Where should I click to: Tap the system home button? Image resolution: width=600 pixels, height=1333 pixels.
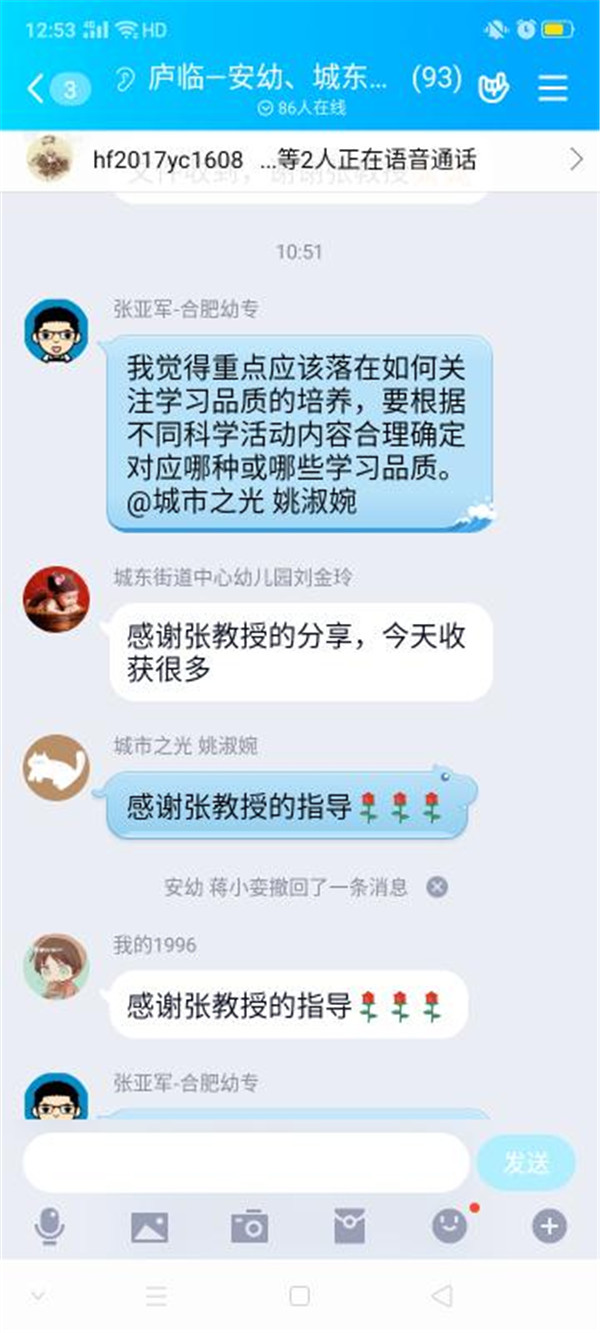(299, 1296)
